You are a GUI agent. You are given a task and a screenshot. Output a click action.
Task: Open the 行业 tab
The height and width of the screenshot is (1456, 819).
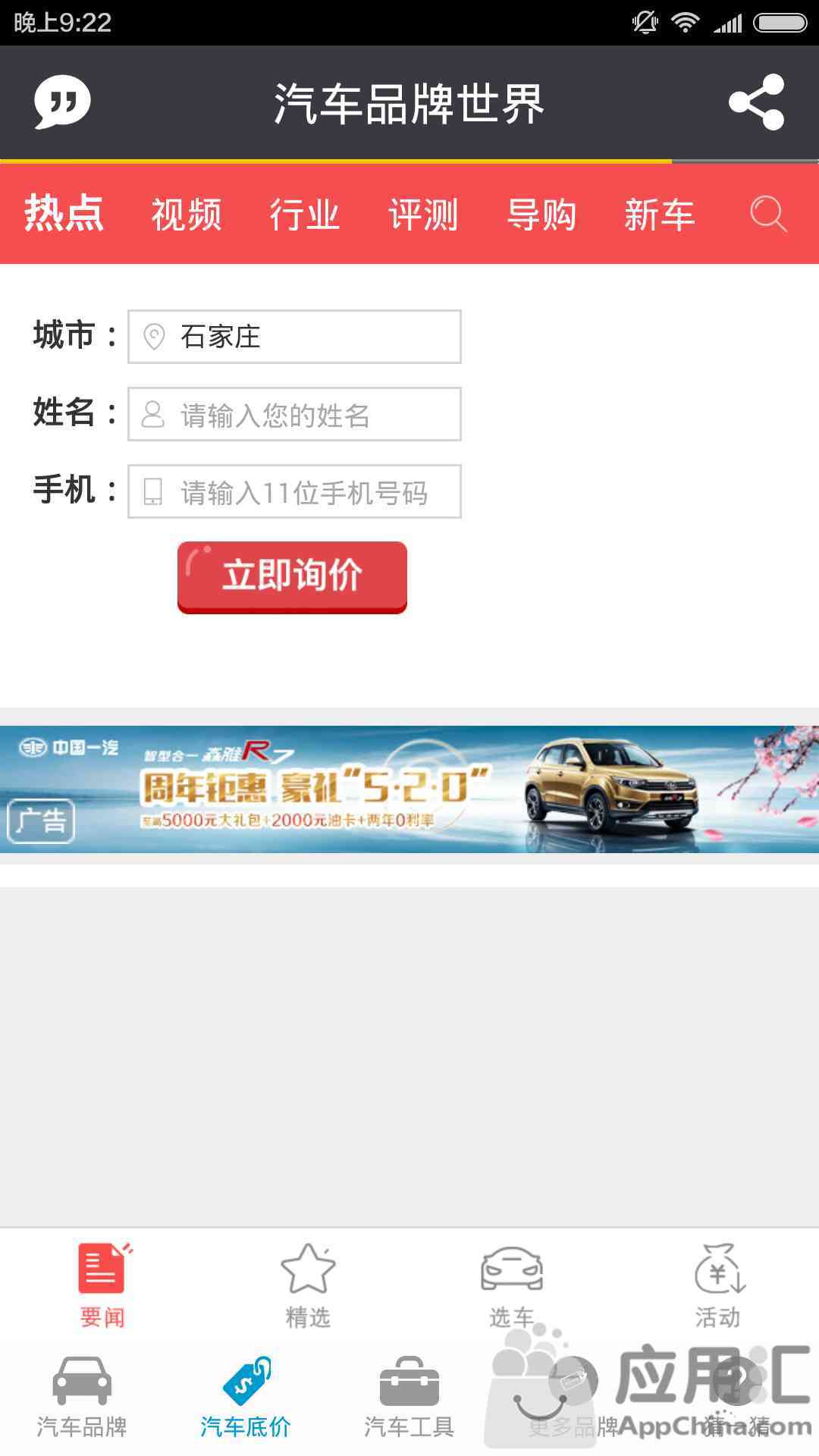pyautogui.click(x=304, y=214)
